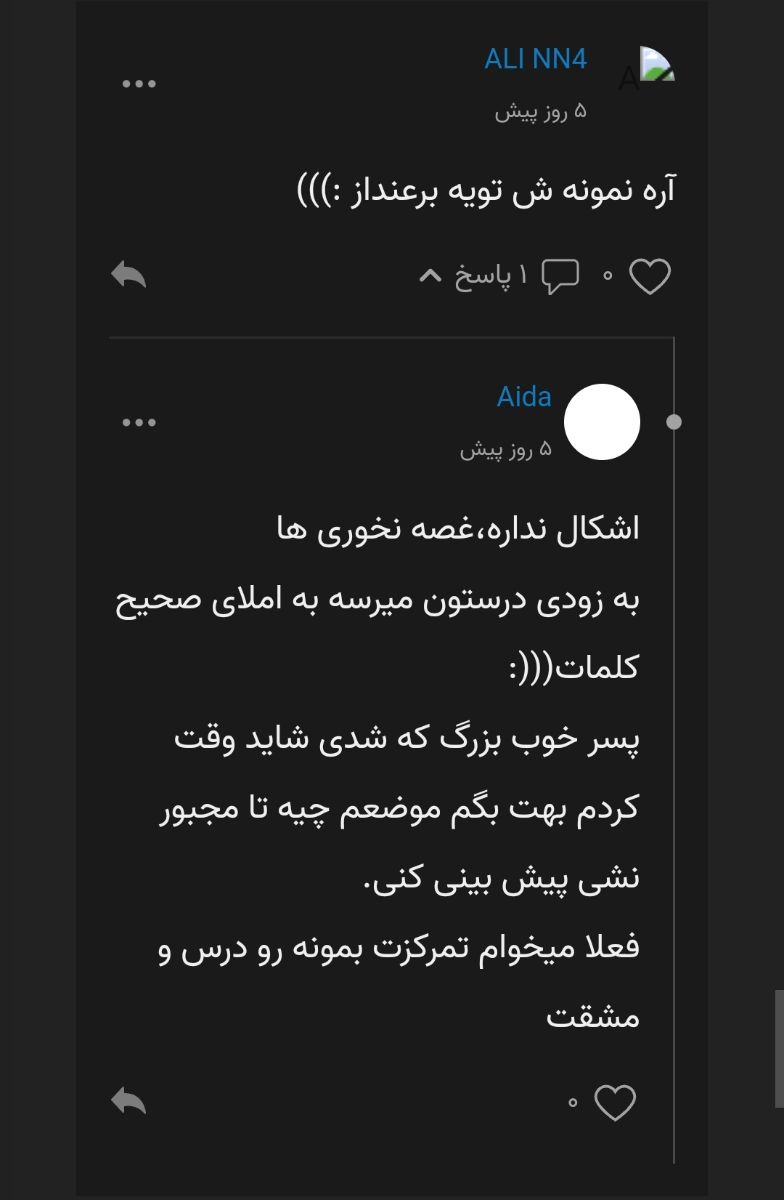Tap Aida's profile avatar
The image size is (784, 1200).
(x=602, y=422)
